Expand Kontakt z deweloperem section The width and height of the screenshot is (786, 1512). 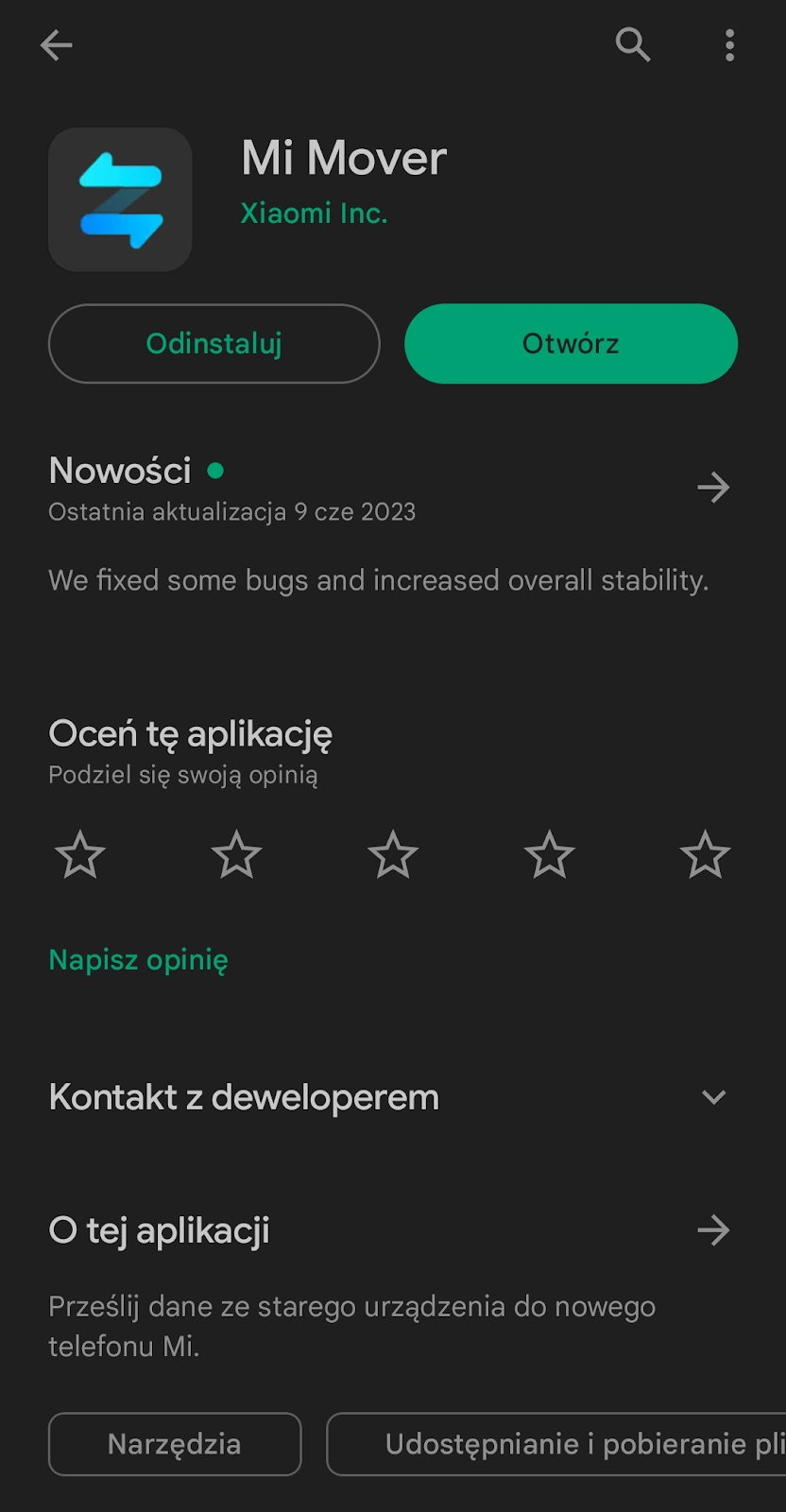[713, 1097]
